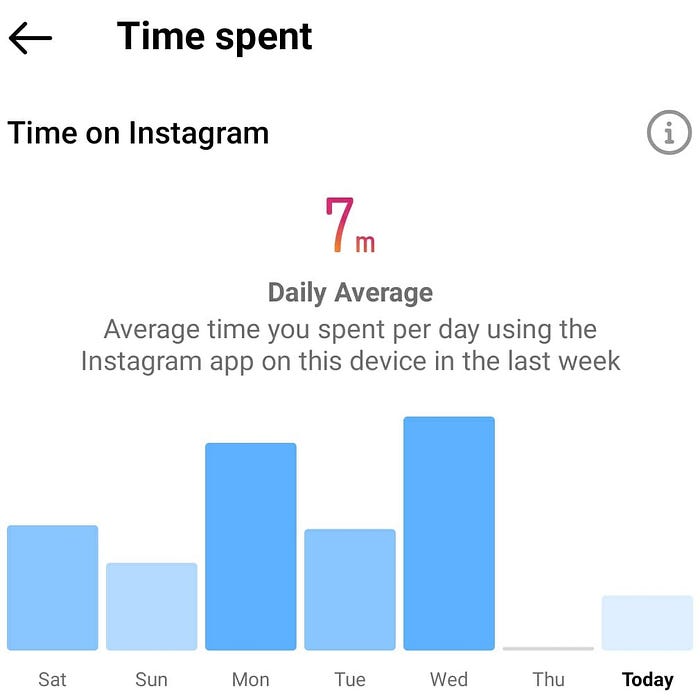This screenshot has height=700, width=700.
Task: Go back from Time spent
Action: [x=30, y=38]
